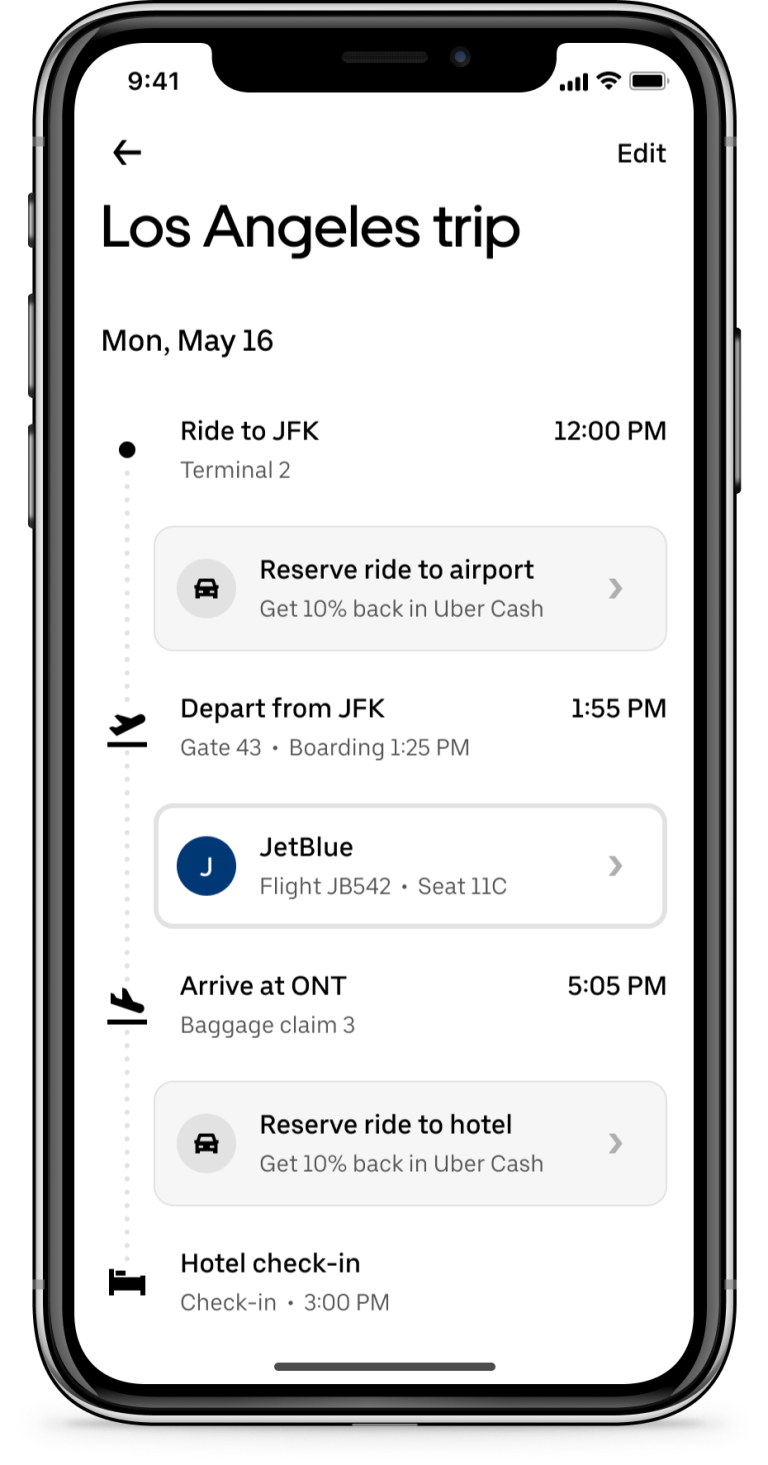Screen dimensions: 768x1465
Task: Open the JetBlue flight JB542 card
Action: coord(410,866)
